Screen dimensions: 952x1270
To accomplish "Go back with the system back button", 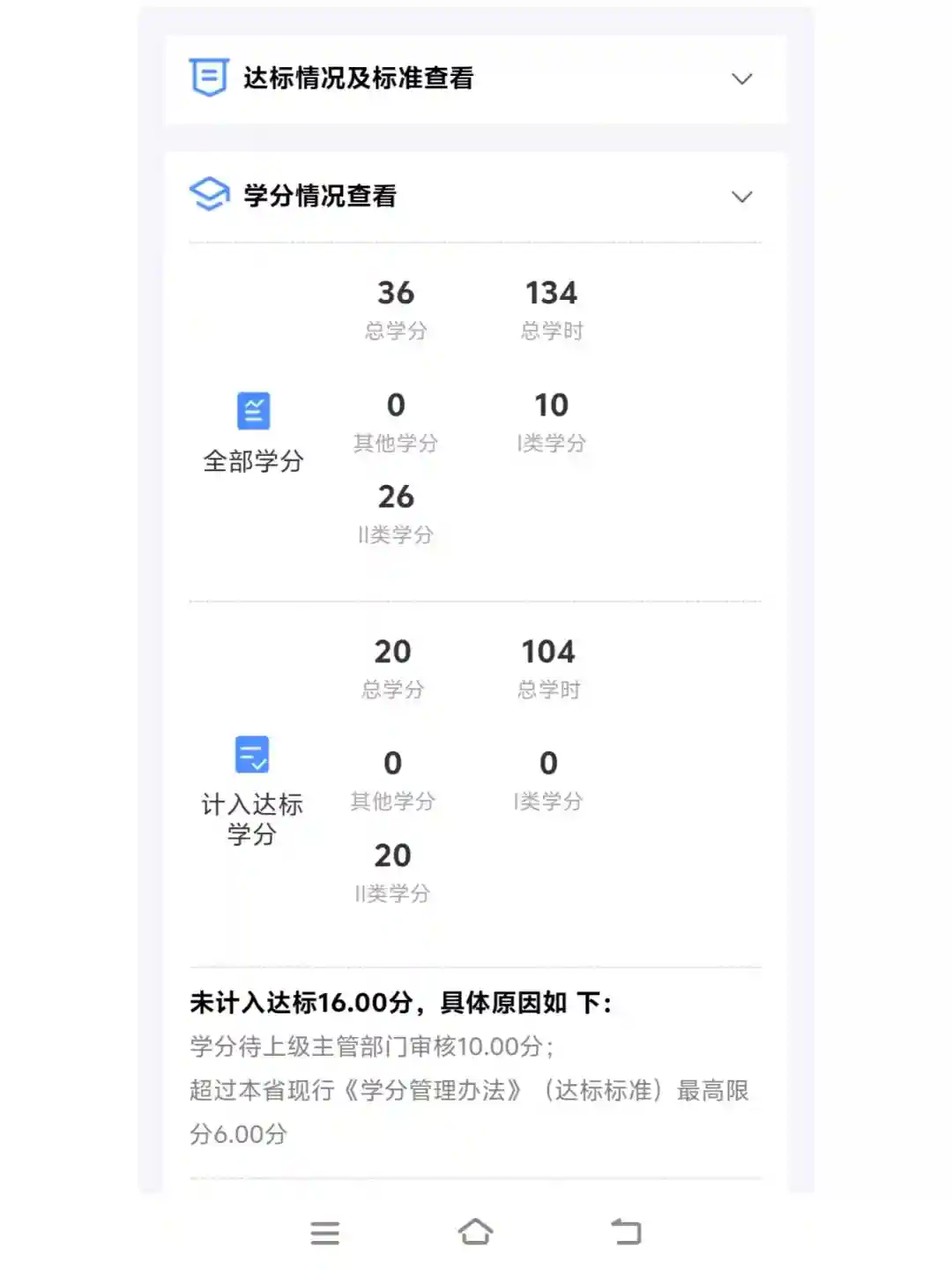I will tap(626, 1232).
